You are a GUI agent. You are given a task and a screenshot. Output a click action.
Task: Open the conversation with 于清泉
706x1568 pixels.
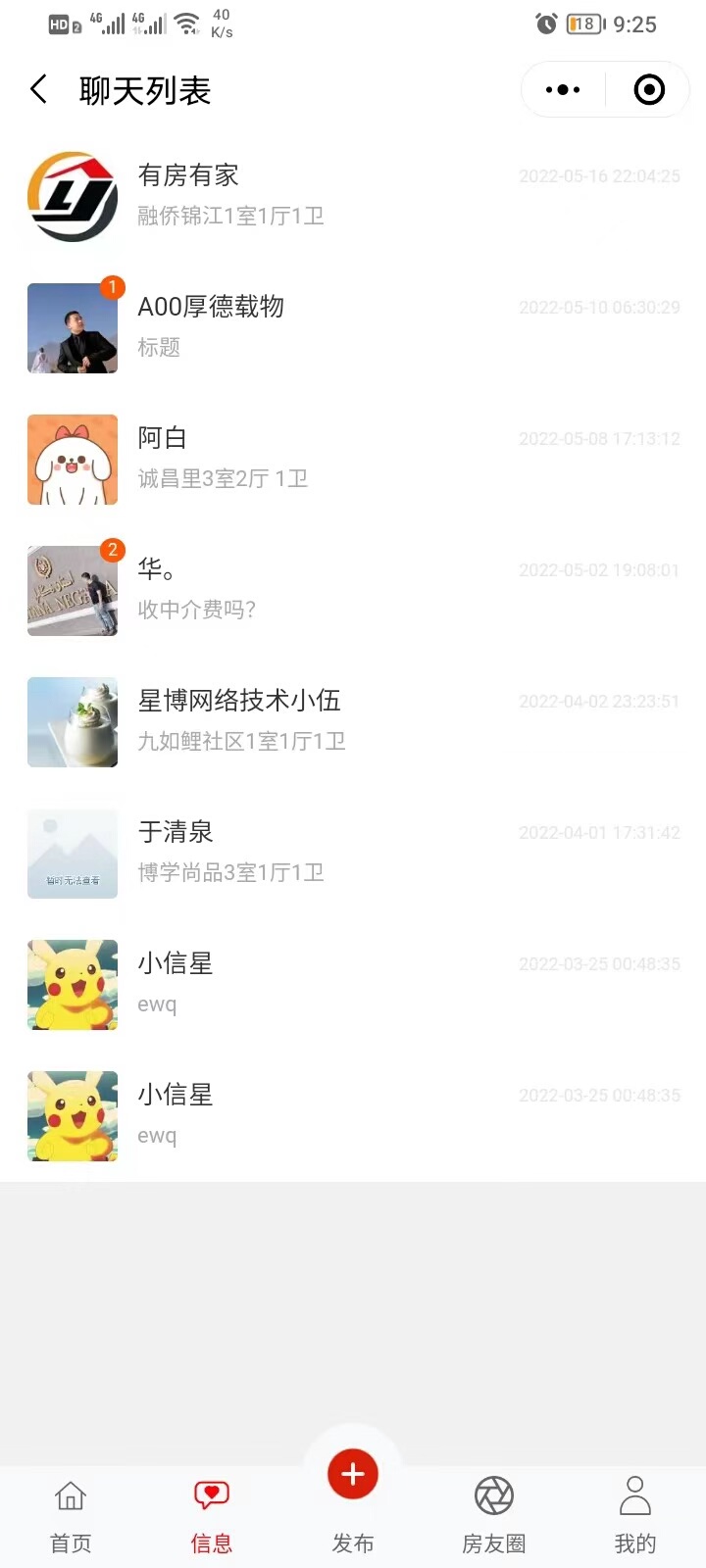click(x=353, y=853)
